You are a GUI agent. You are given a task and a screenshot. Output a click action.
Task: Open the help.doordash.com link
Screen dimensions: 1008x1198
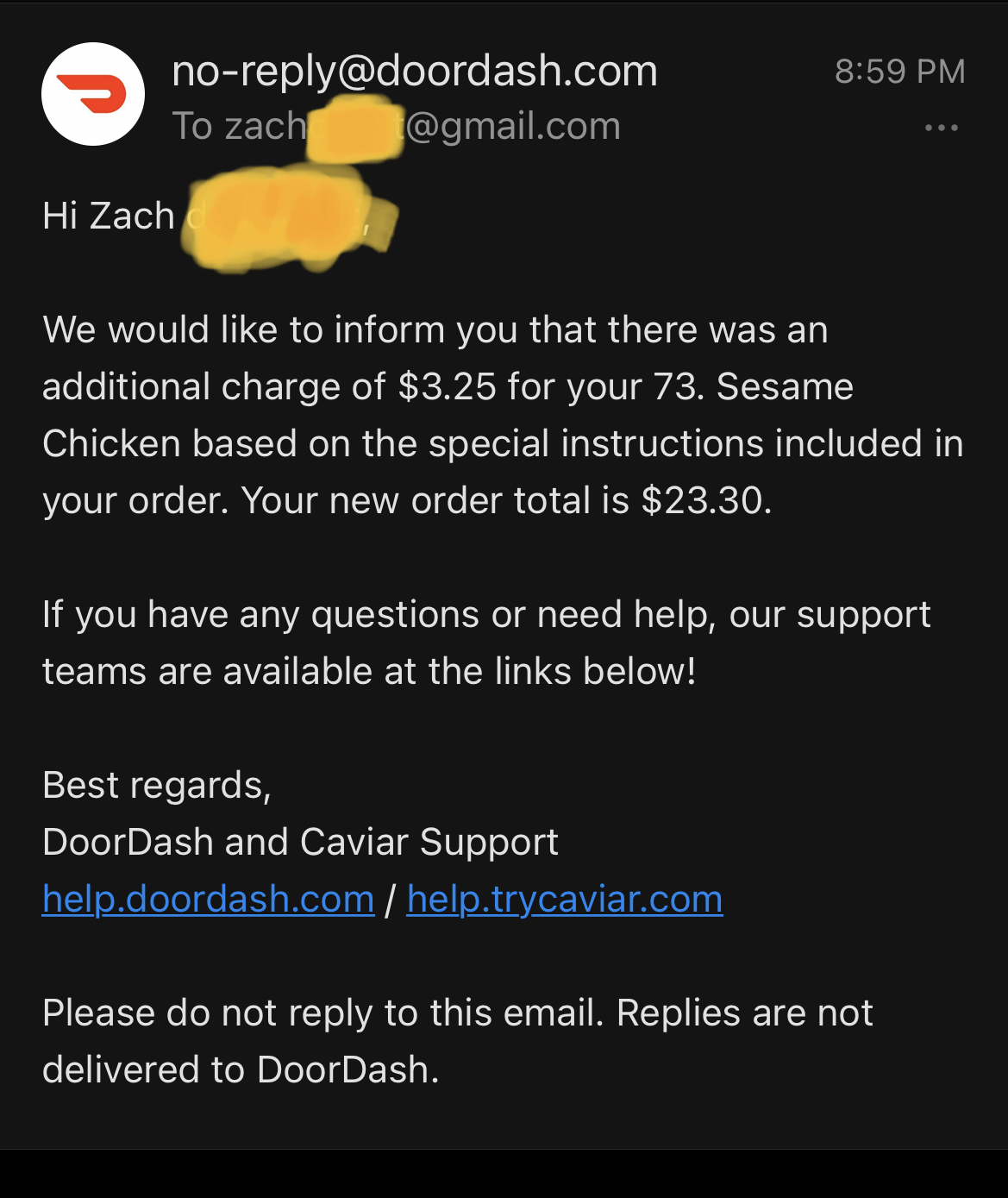tap(208, 900)
